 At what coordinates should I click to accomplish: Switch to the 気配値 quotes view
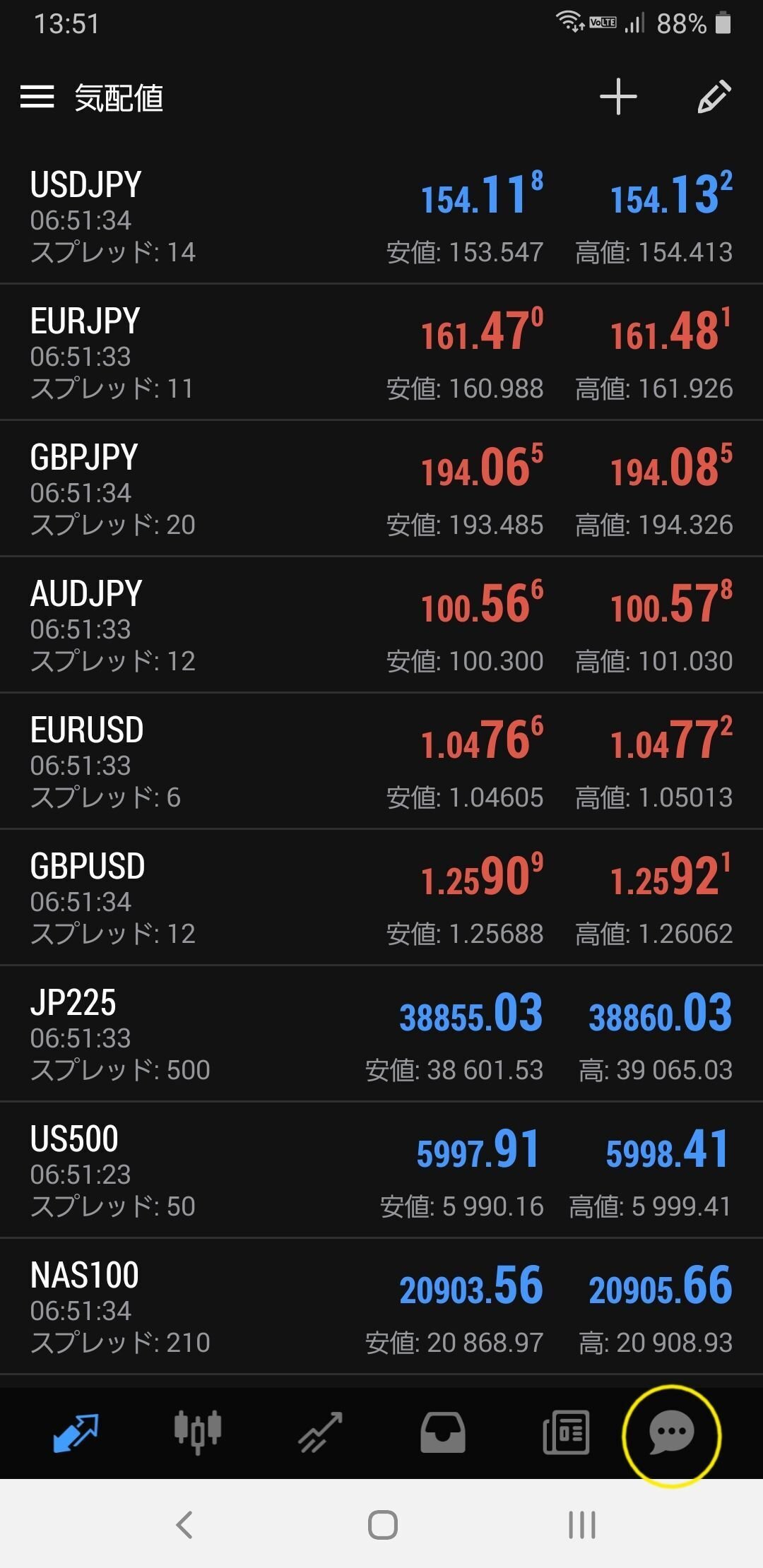tap(120, 99)
